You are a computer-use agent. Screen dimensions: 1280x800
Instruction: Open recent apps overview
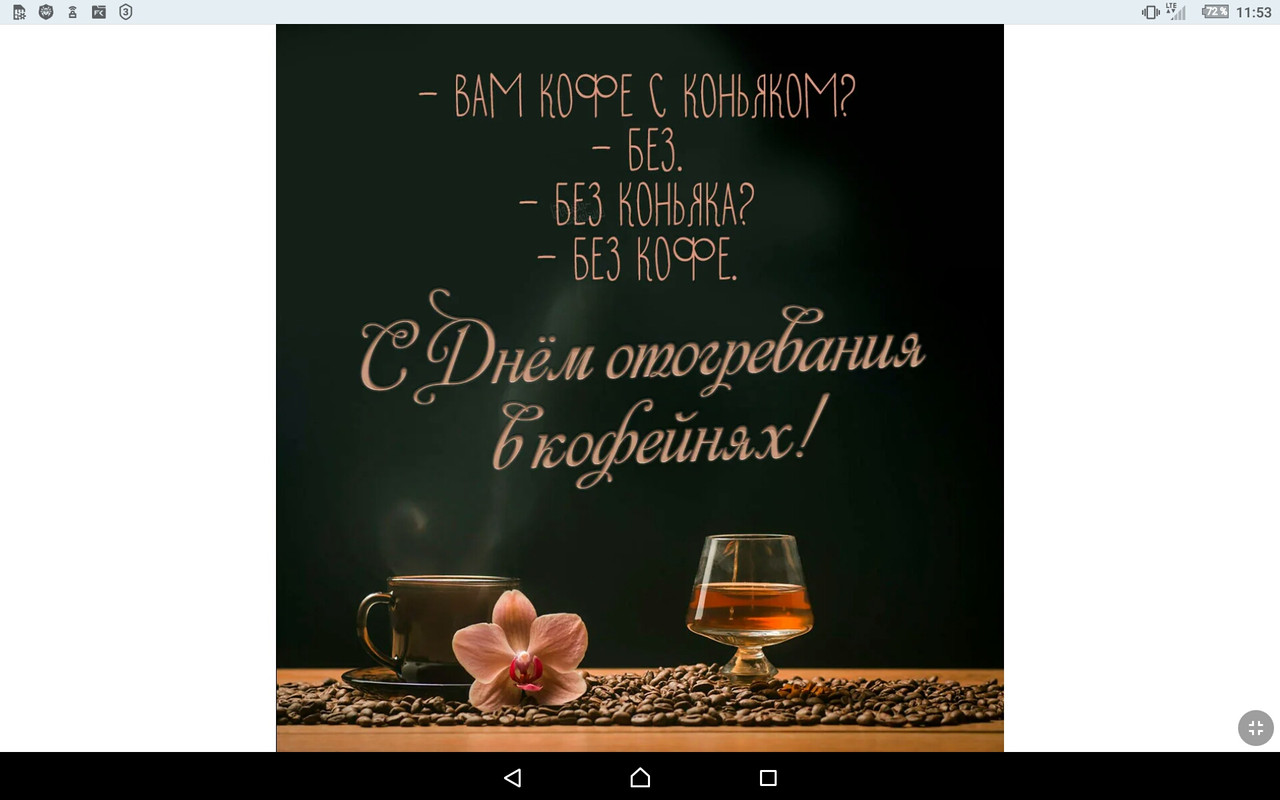click(x=768, y=777)
